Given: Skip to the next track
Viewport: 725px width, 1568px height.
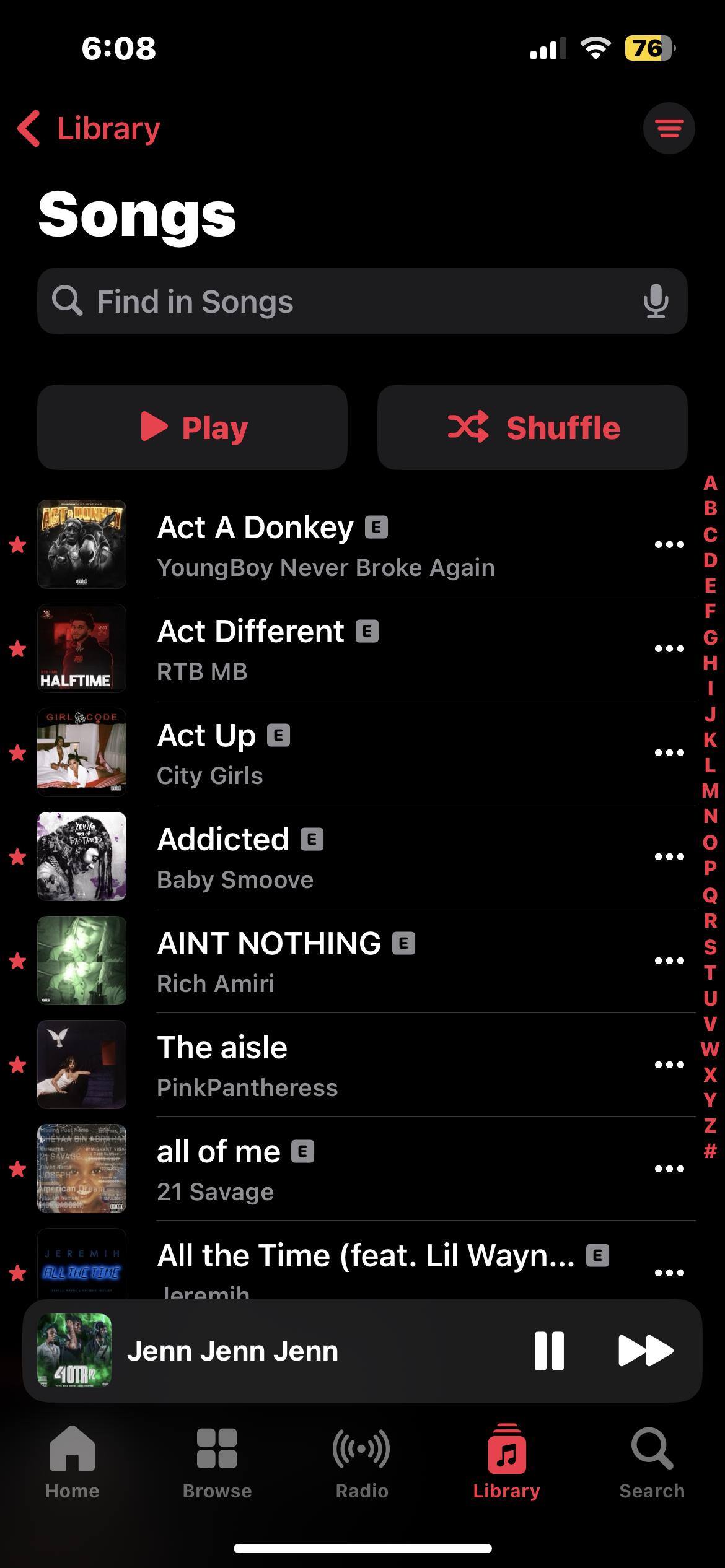Looking at the screenshot, I should [646, 1351].
